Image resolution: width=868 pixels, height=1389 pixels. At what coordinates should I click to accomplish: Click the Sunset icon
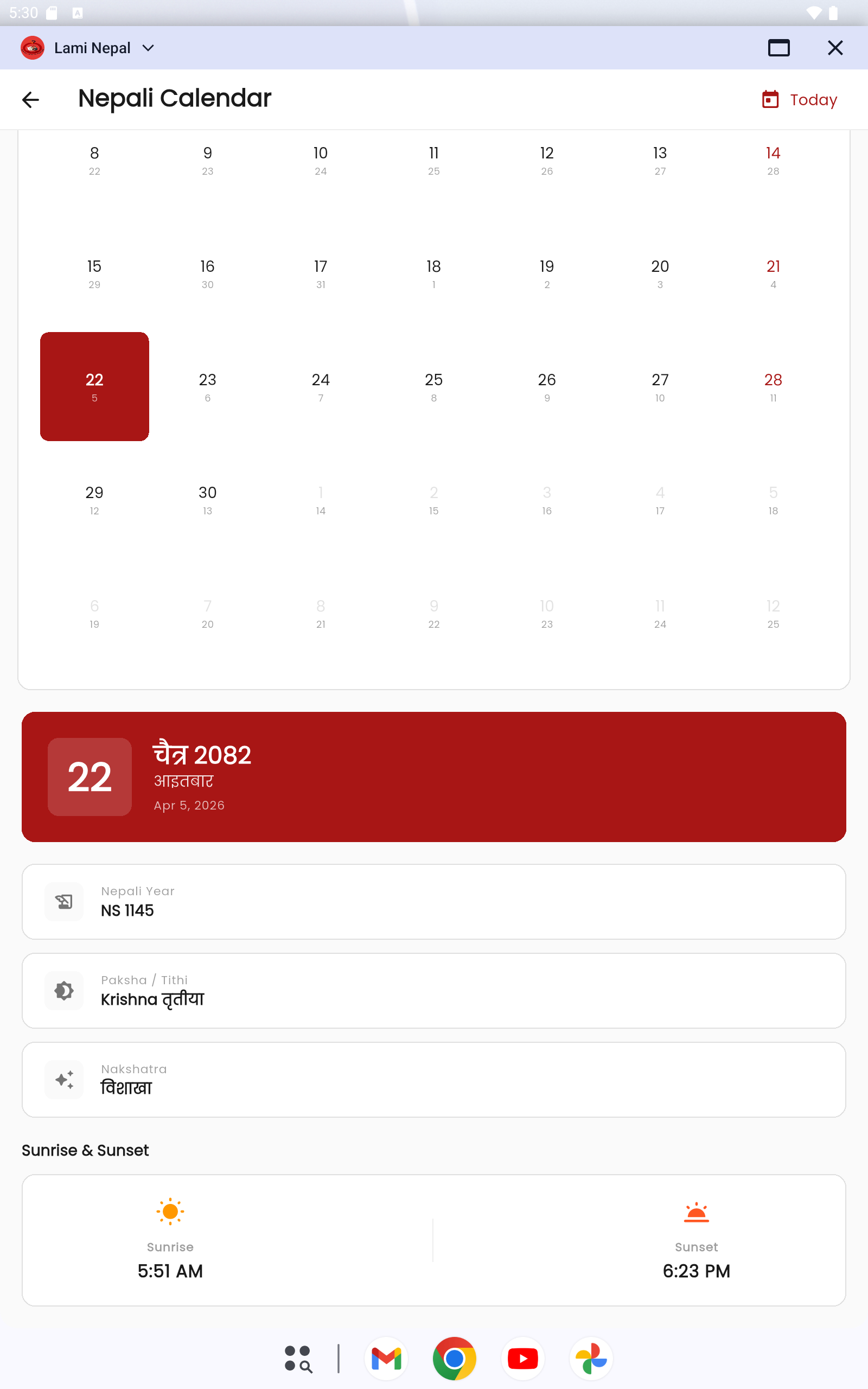pyautogui.click(x=696, y=1212)
